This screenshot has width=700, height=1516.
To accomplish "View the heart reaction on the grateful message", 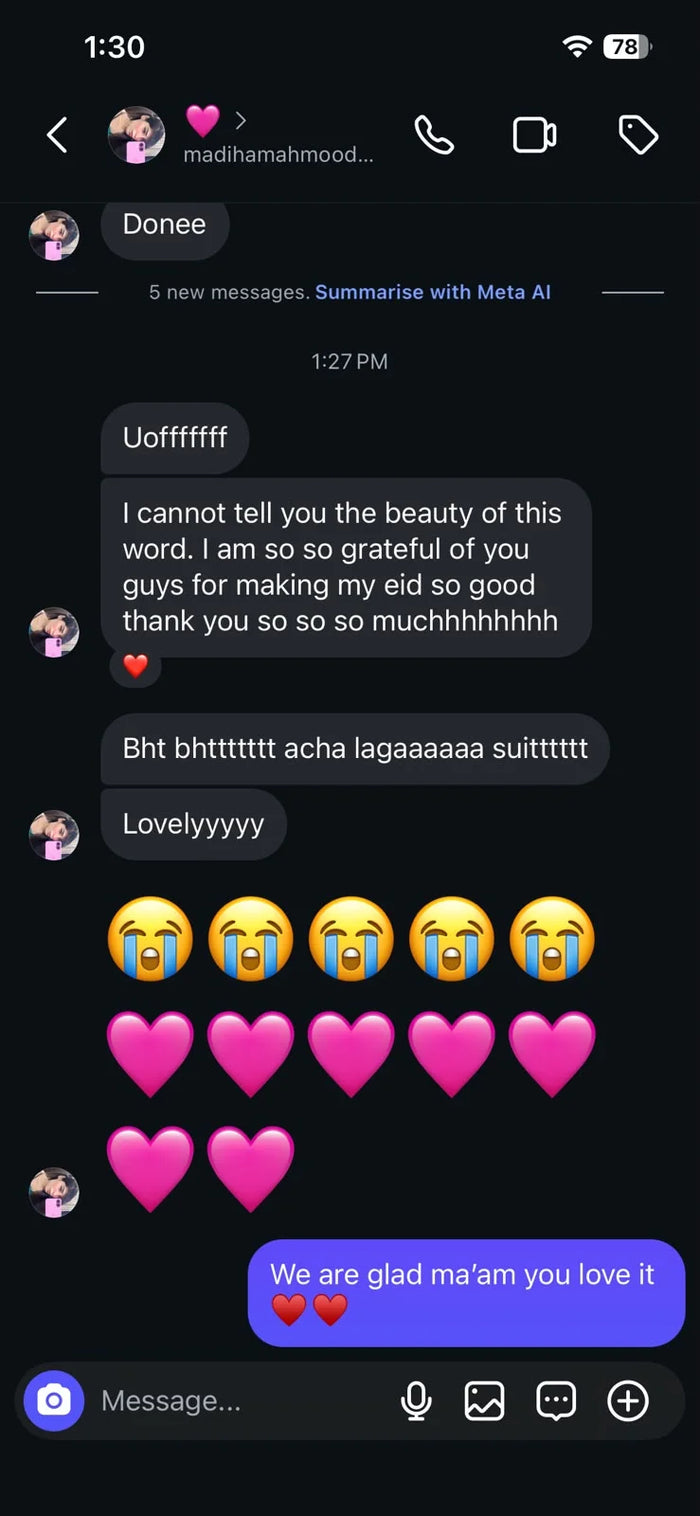I will tap(135, 666).
